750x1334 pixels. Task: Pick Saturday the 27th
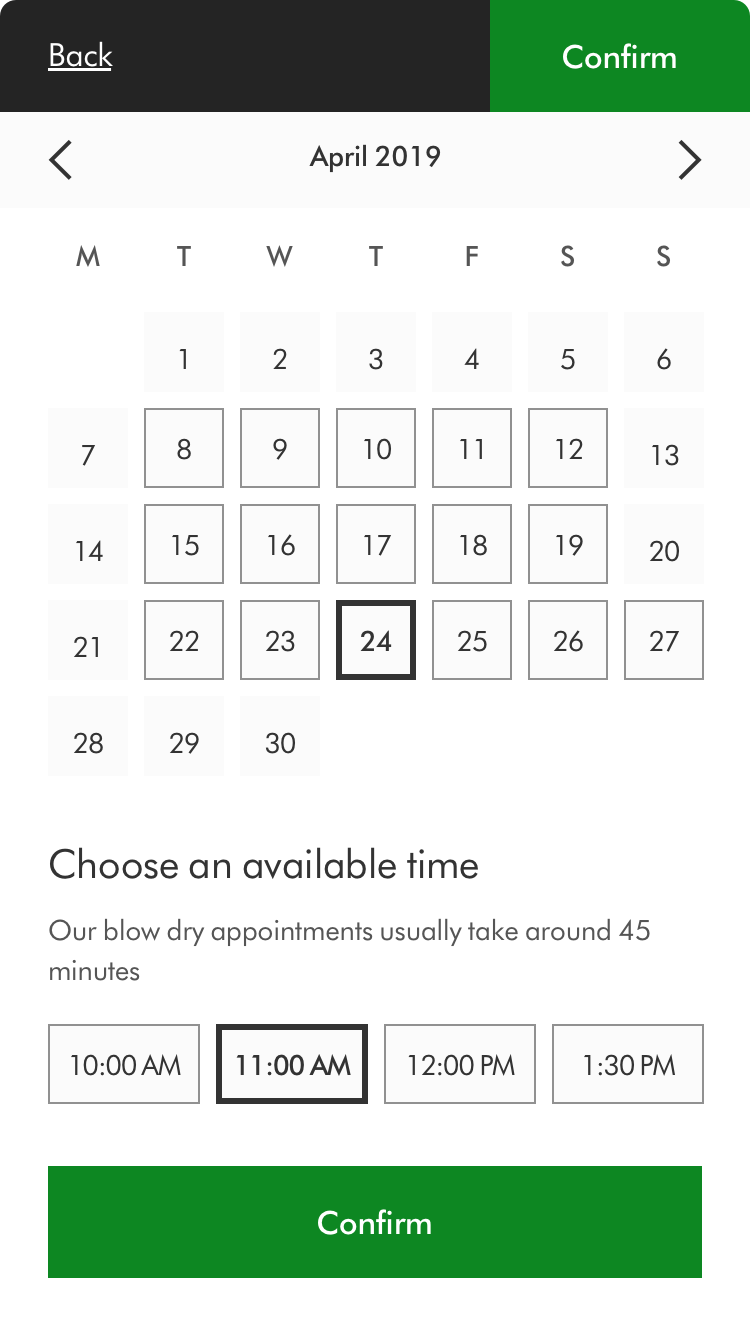coord(664,640)
